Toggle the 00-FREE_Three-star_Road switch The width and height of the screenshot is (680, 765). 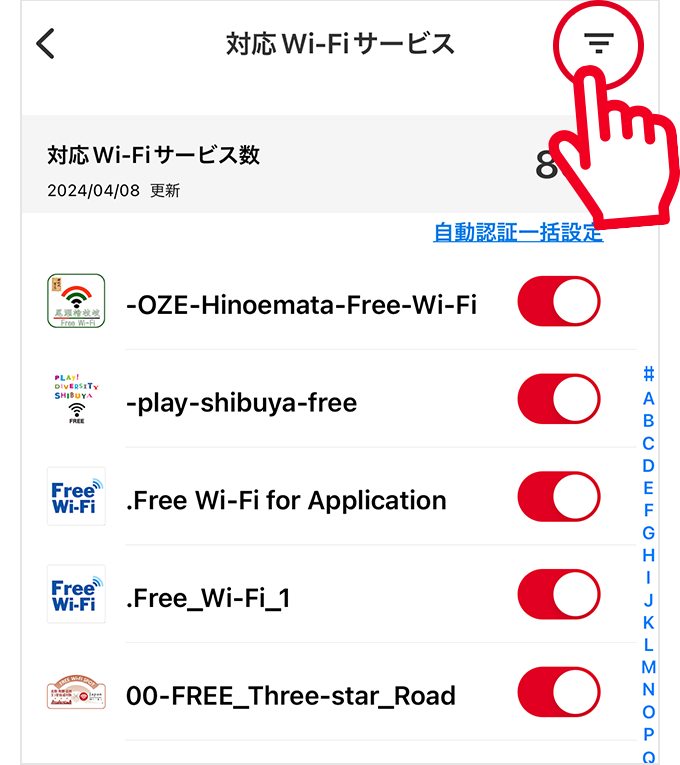(559, 694)
